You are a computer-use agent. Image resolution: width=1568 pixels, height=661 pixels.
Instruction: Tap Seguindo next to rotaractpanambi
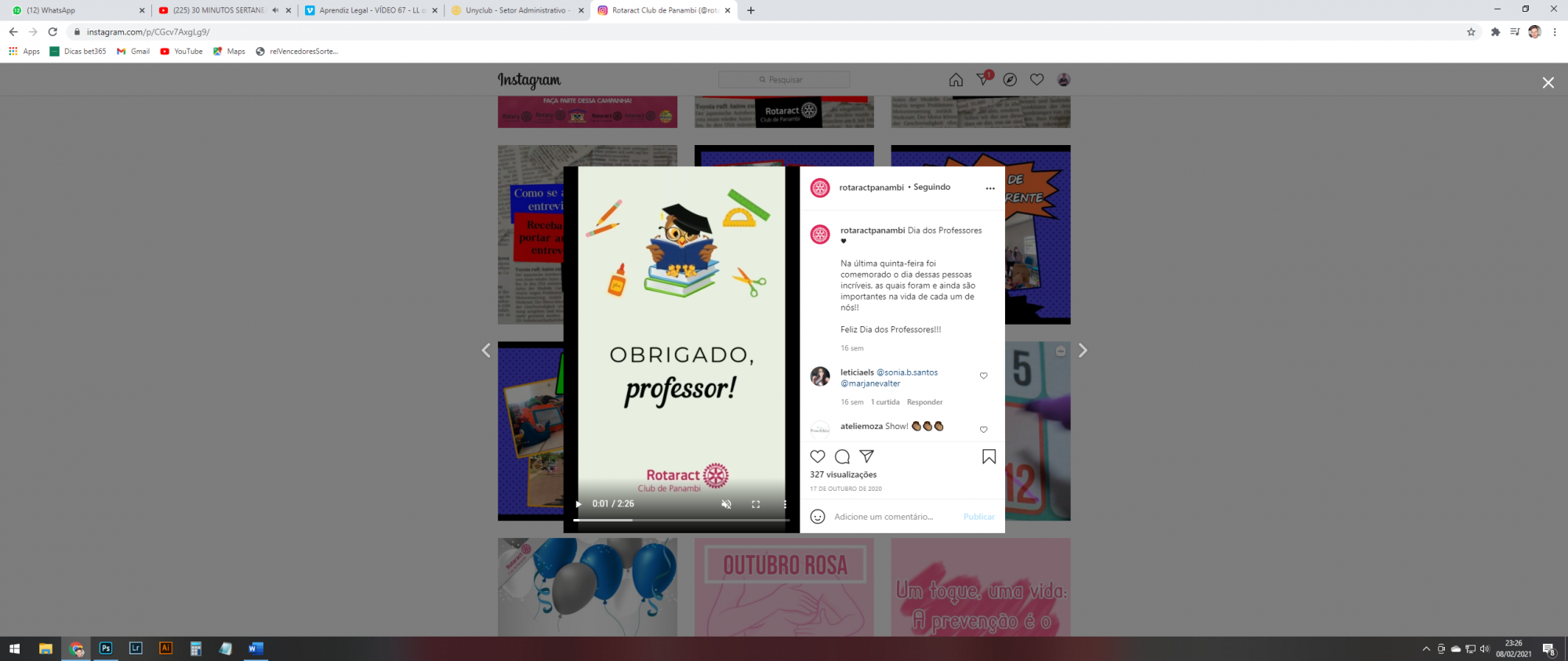pos(931,187)
